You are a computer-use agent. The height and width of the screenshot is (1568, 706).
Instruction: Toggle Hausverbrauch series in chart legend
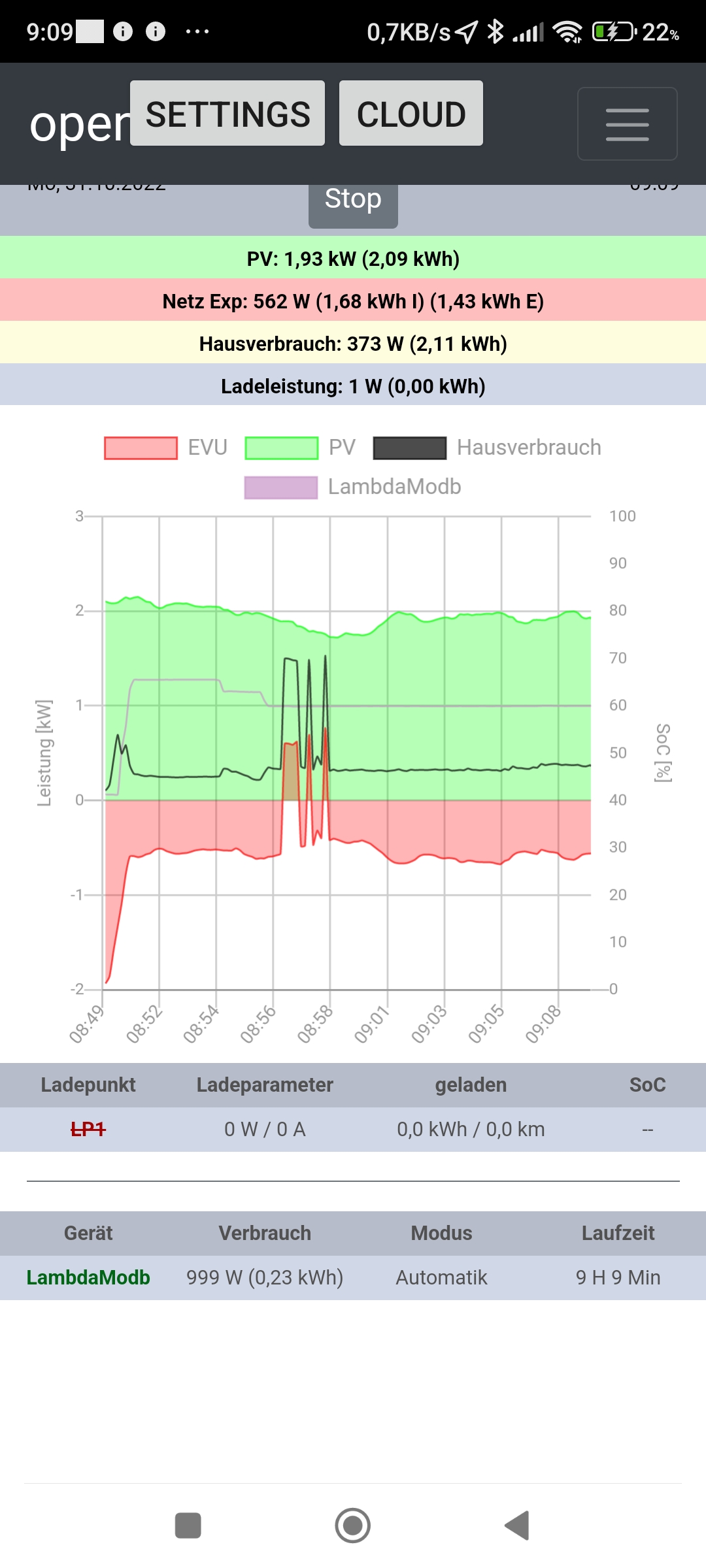[487, 448]
